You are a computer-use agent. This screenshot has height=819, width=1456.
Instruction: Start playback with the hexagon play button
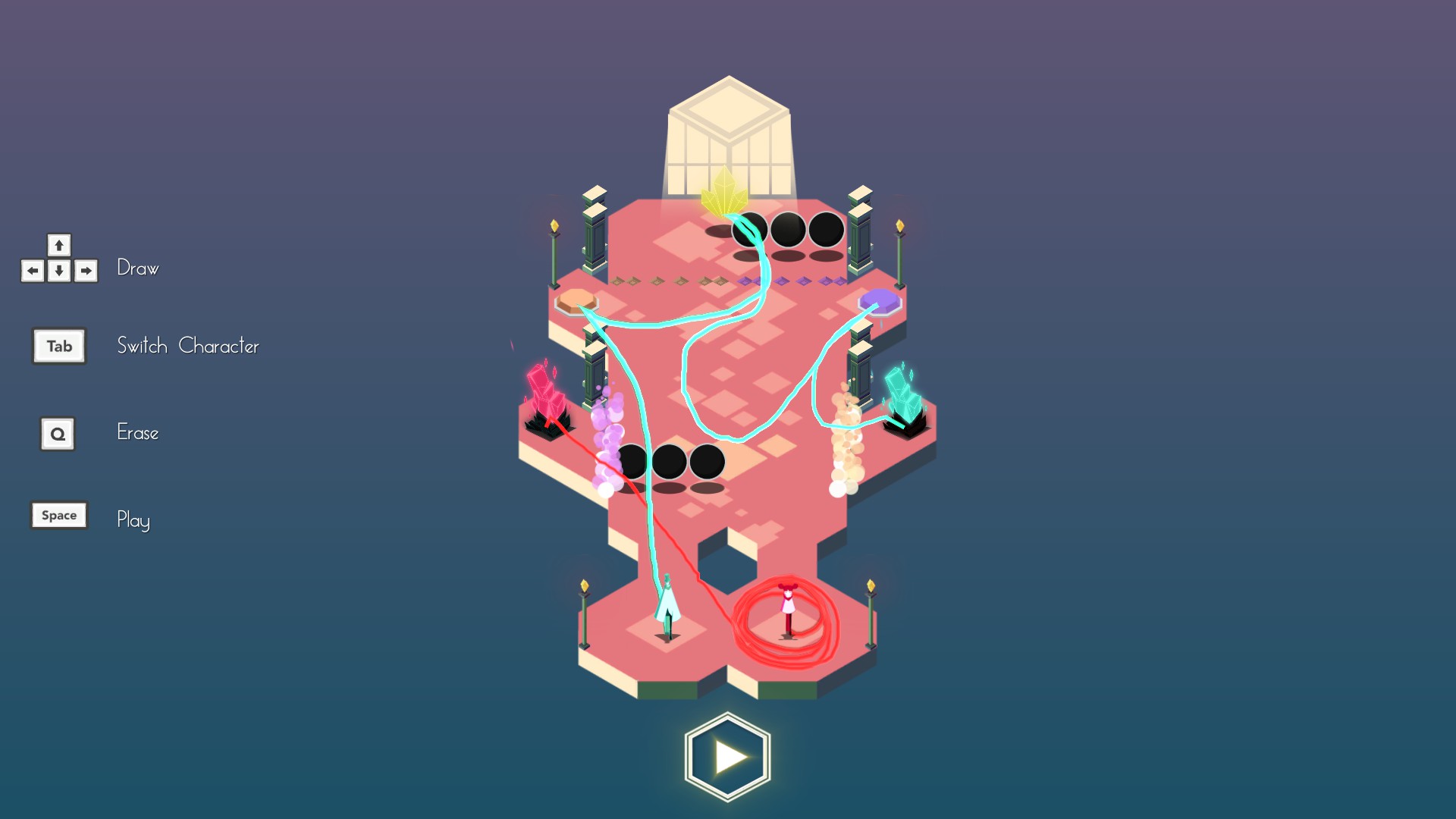(728, 757)
